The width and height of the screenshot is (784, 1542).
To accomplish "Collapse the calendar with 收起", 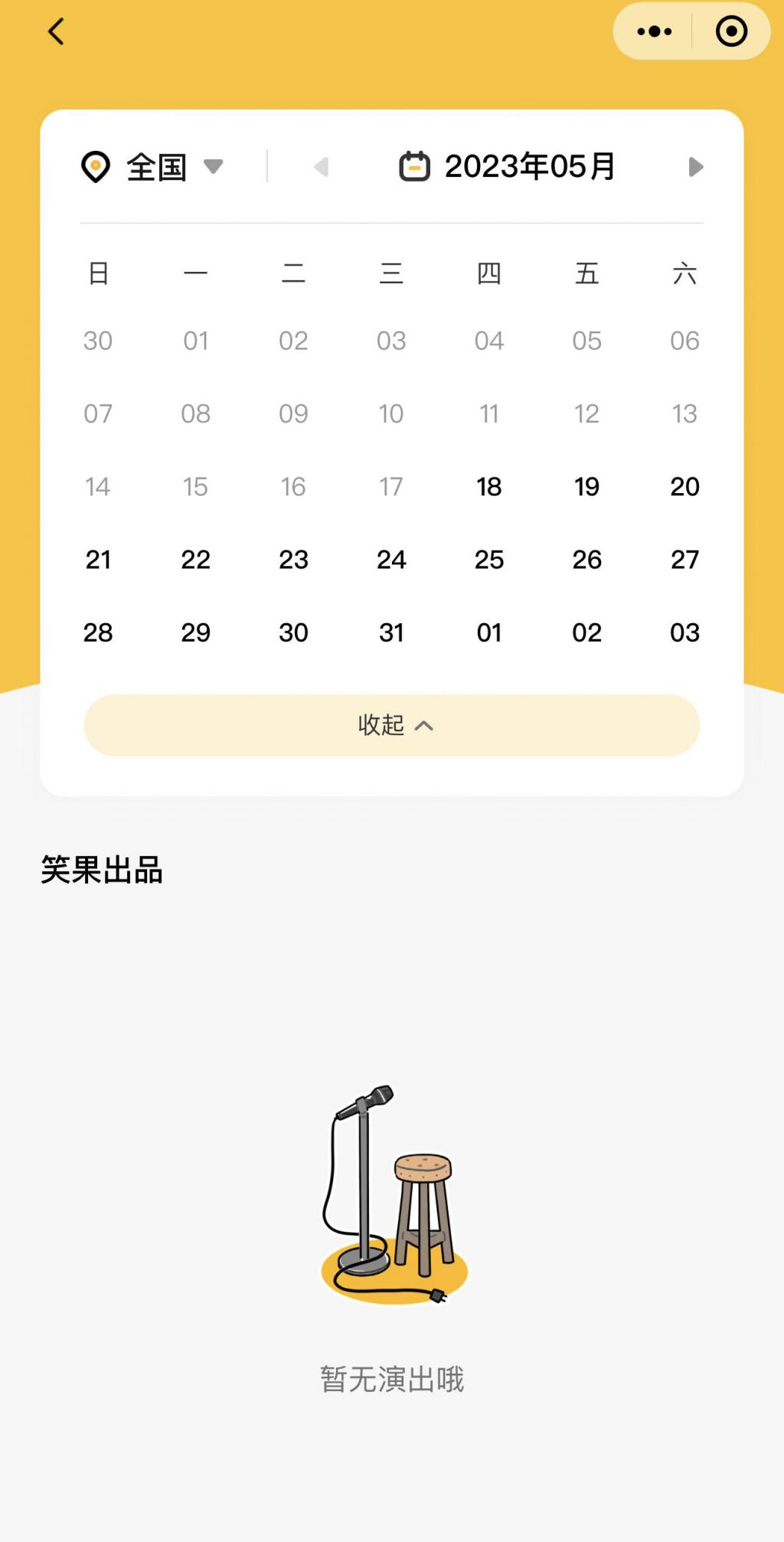I will 392,725.
